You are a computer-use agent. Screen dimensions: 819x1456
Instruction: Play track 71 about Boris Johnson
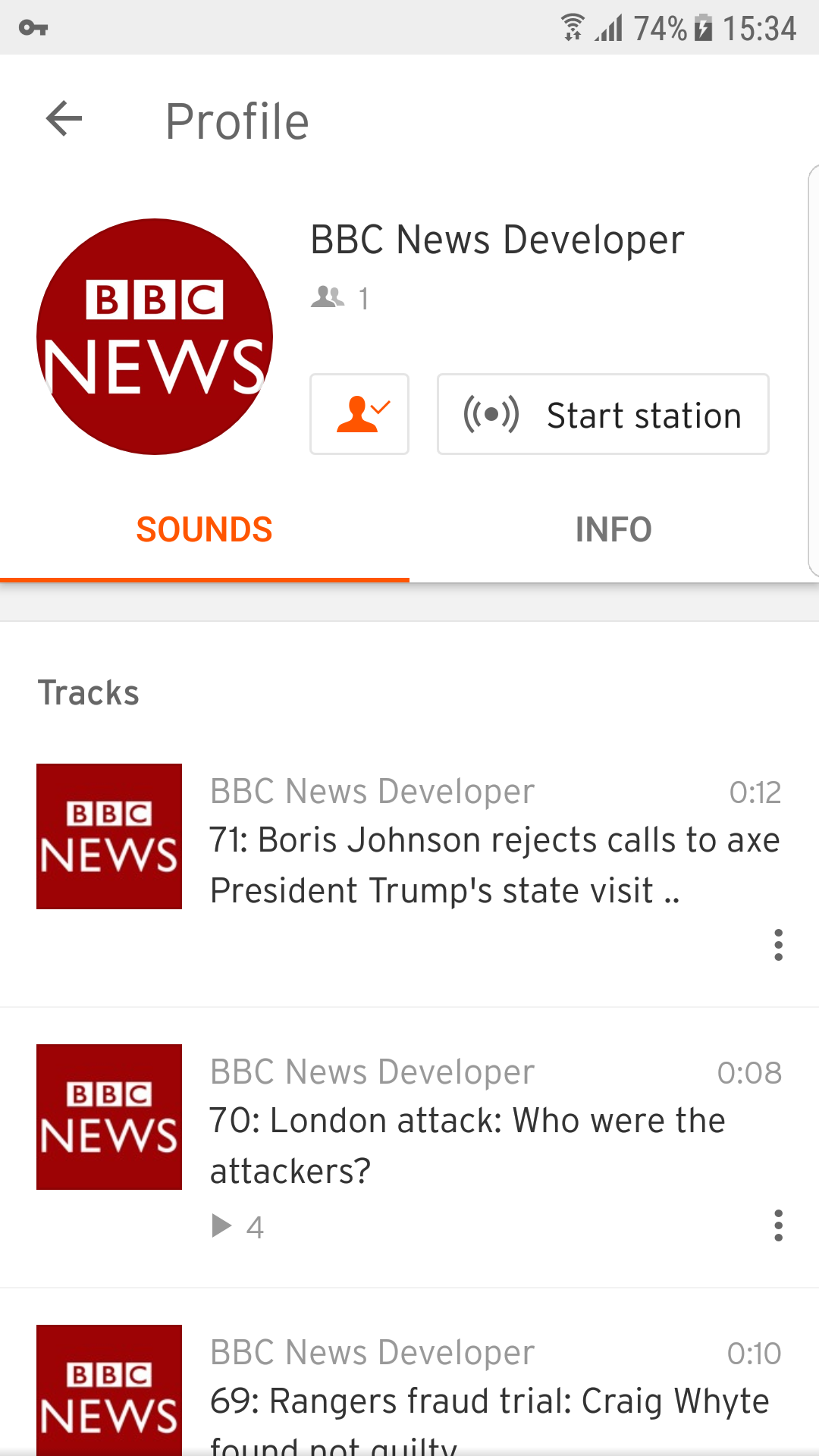pos(493,864)
